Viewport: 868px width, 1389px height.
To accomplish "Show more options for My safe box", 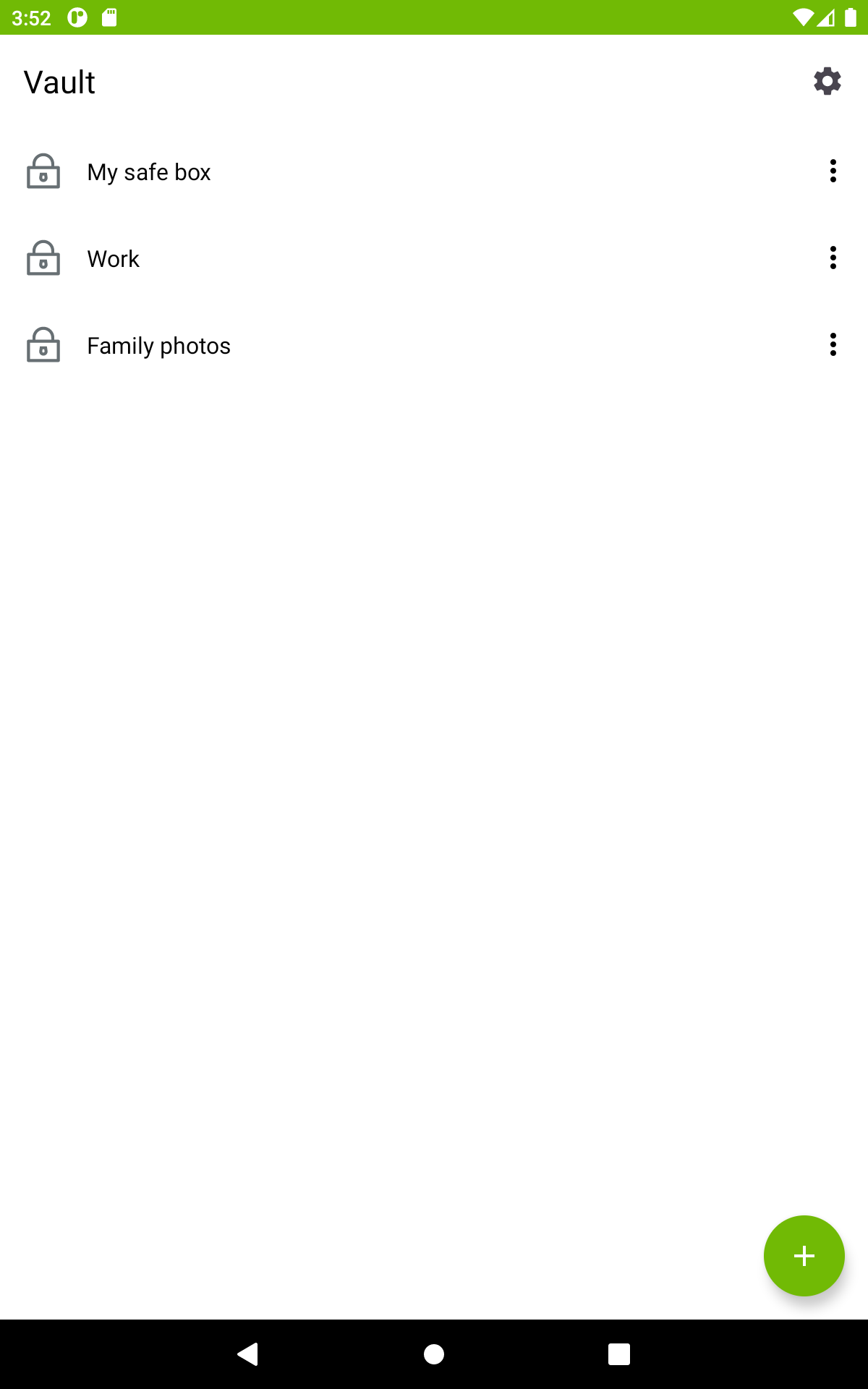I will pos(833,171).
